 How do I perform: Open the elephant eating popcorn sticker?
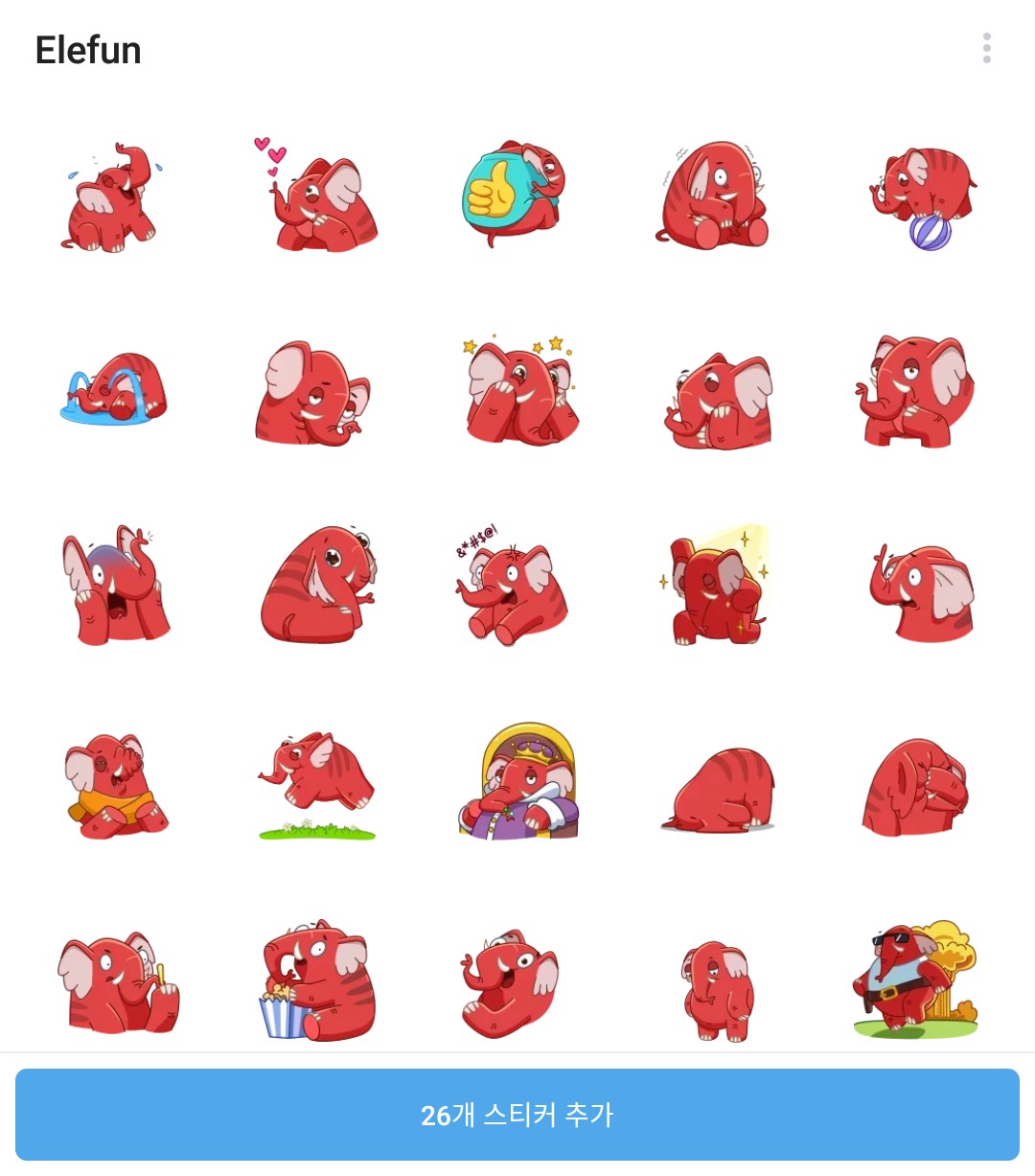(316, 980)
